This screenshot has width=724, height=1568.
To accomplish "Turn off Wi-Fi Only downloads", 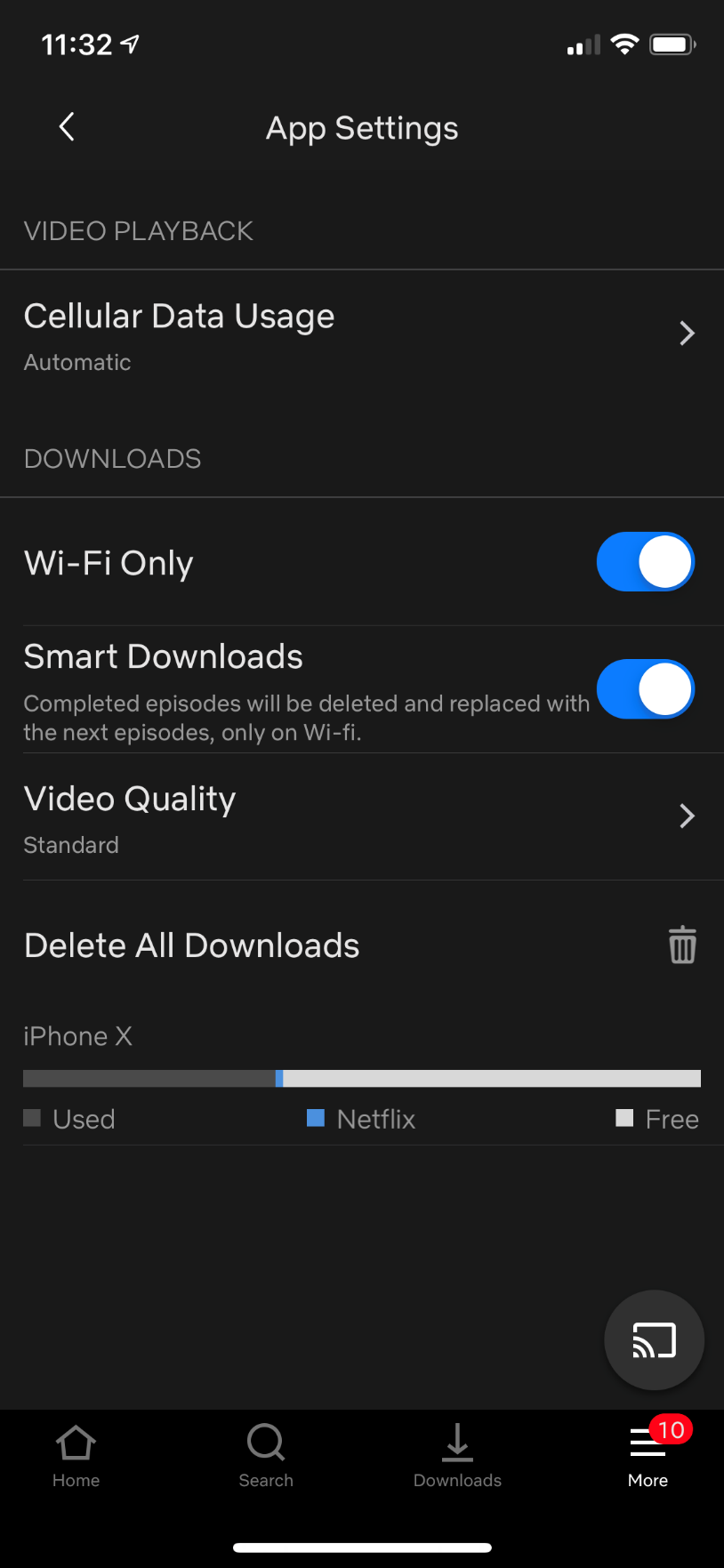I will coord(645,562).
